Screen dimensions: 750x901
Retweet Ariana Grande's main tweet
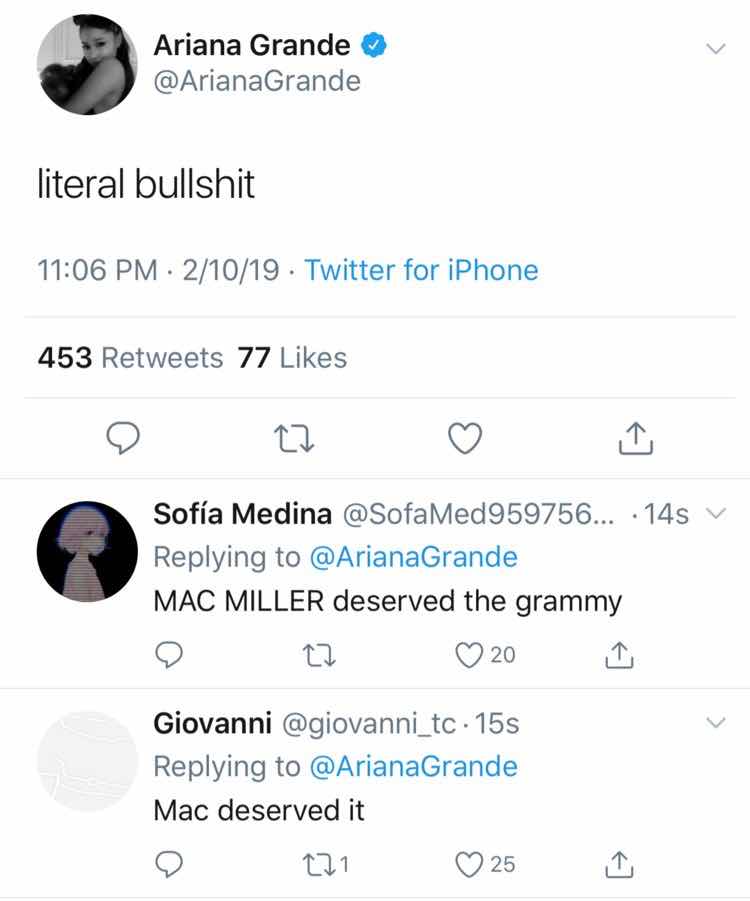[292, 438]
